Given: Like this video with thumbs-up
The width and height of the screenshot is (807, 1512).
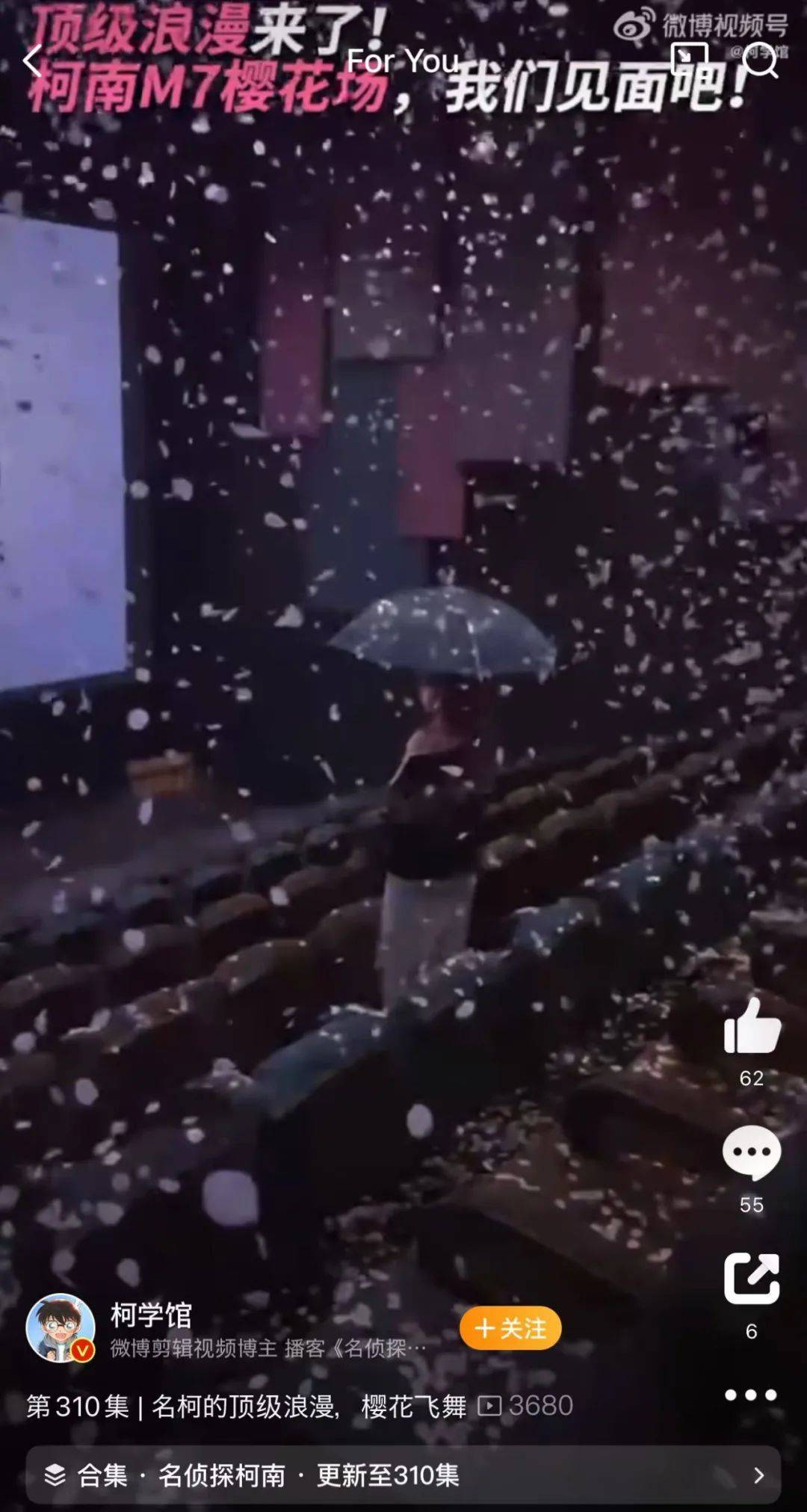Looking at the screenshot, I should point(752,1028).
